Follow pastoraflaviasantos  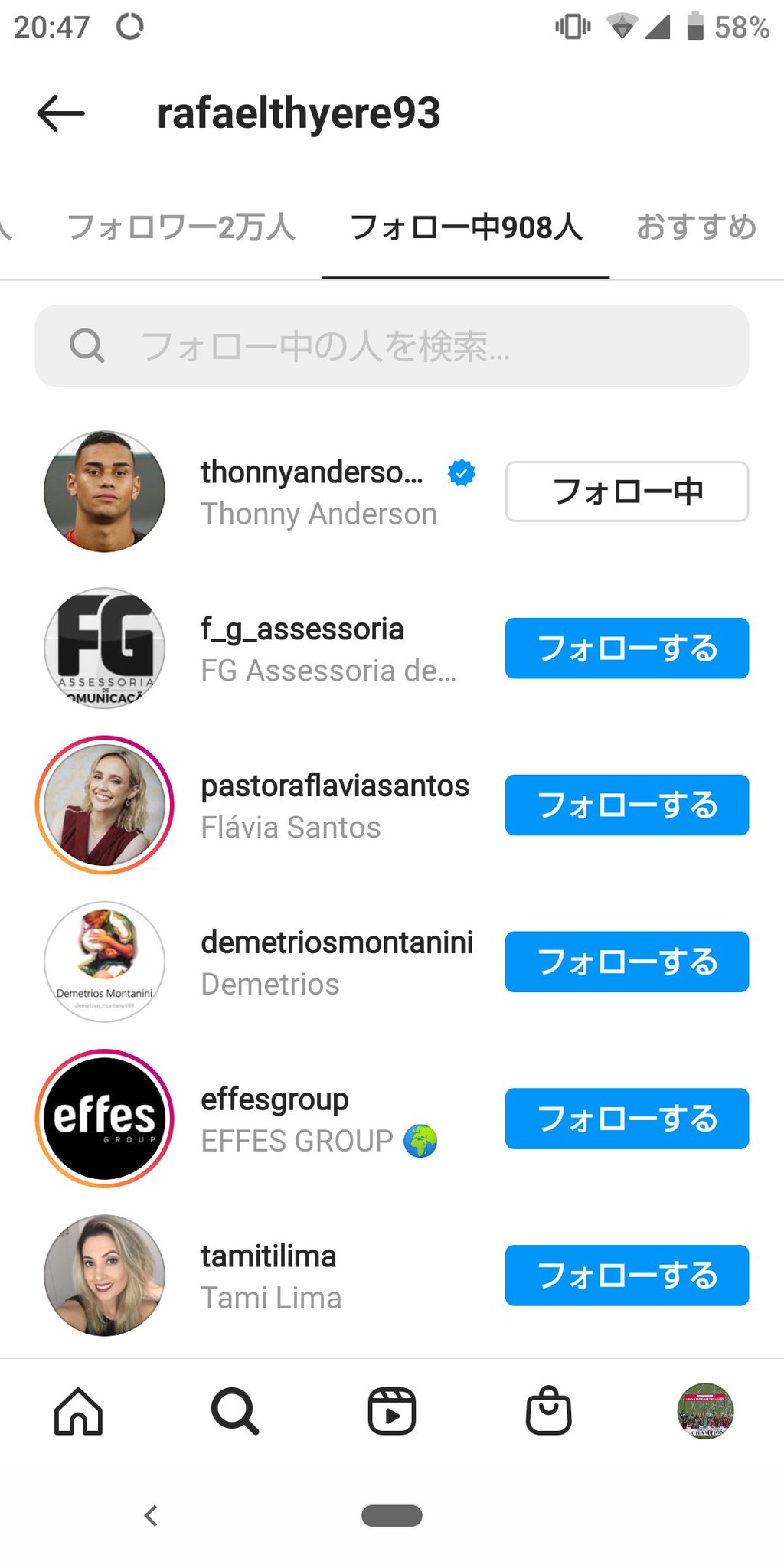pos(626,805)
